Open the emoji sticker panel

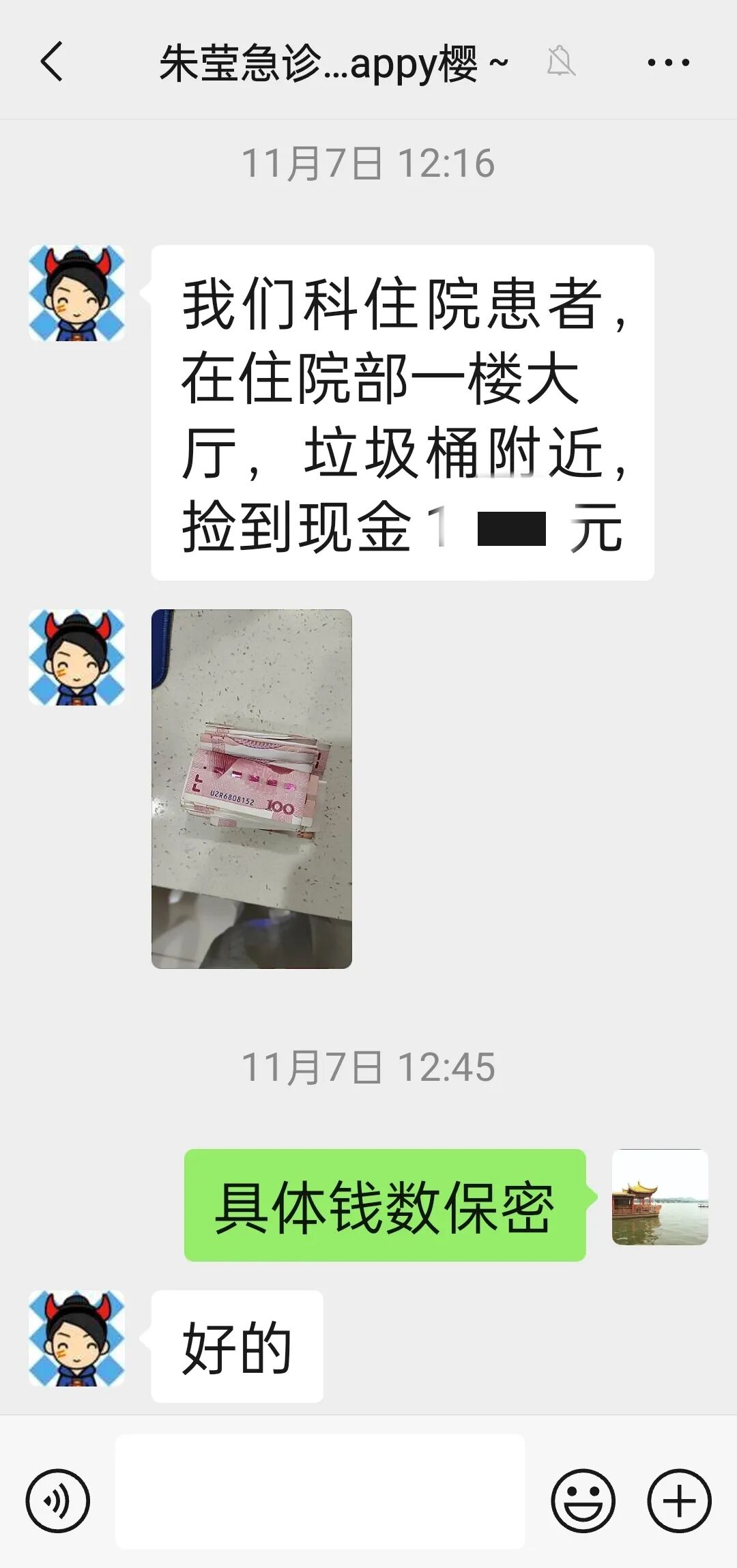[583, 1501]
